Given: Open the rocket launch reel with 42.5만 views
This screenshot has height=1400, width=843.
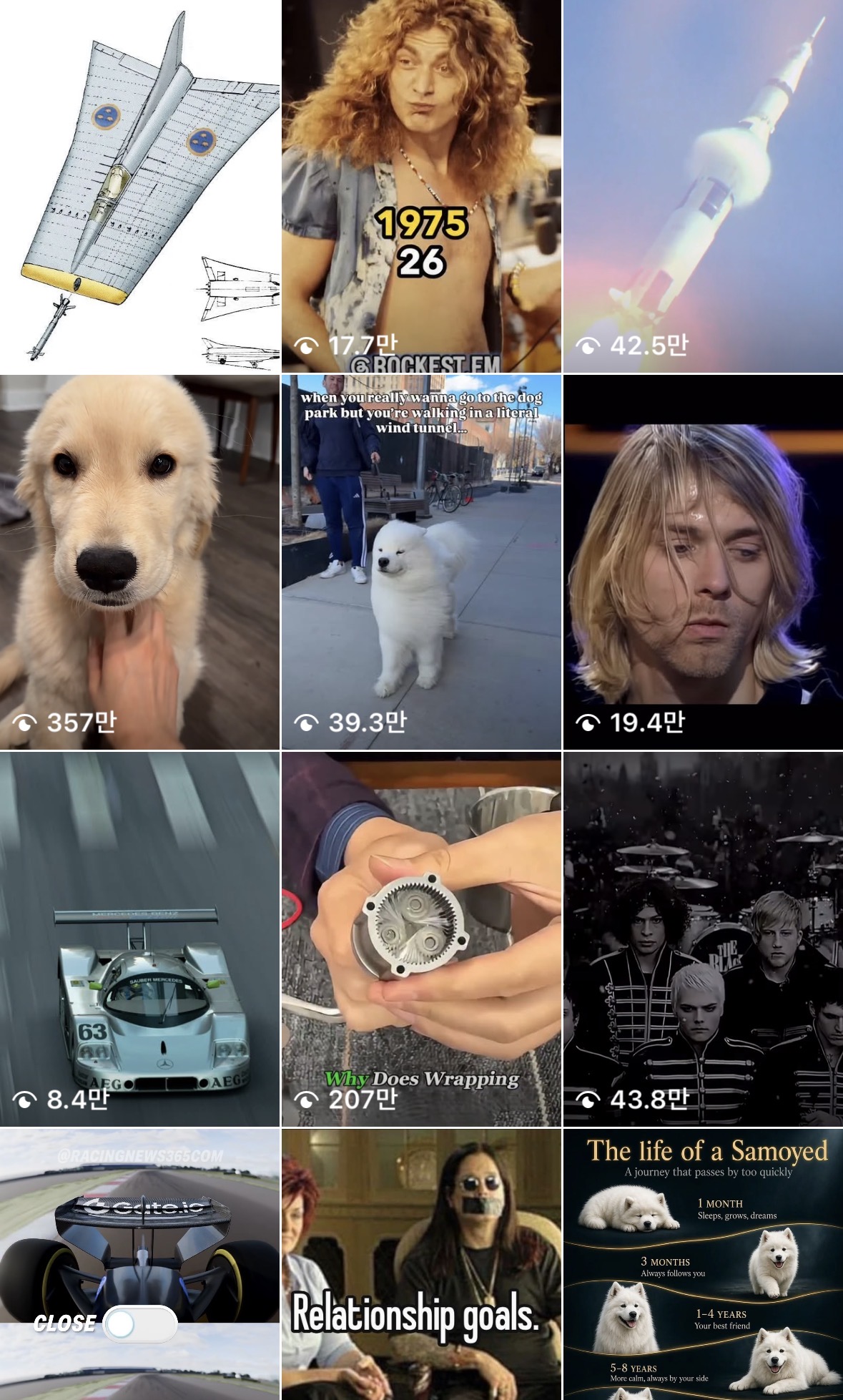Looking at the screenshot, I should point(703,186).
